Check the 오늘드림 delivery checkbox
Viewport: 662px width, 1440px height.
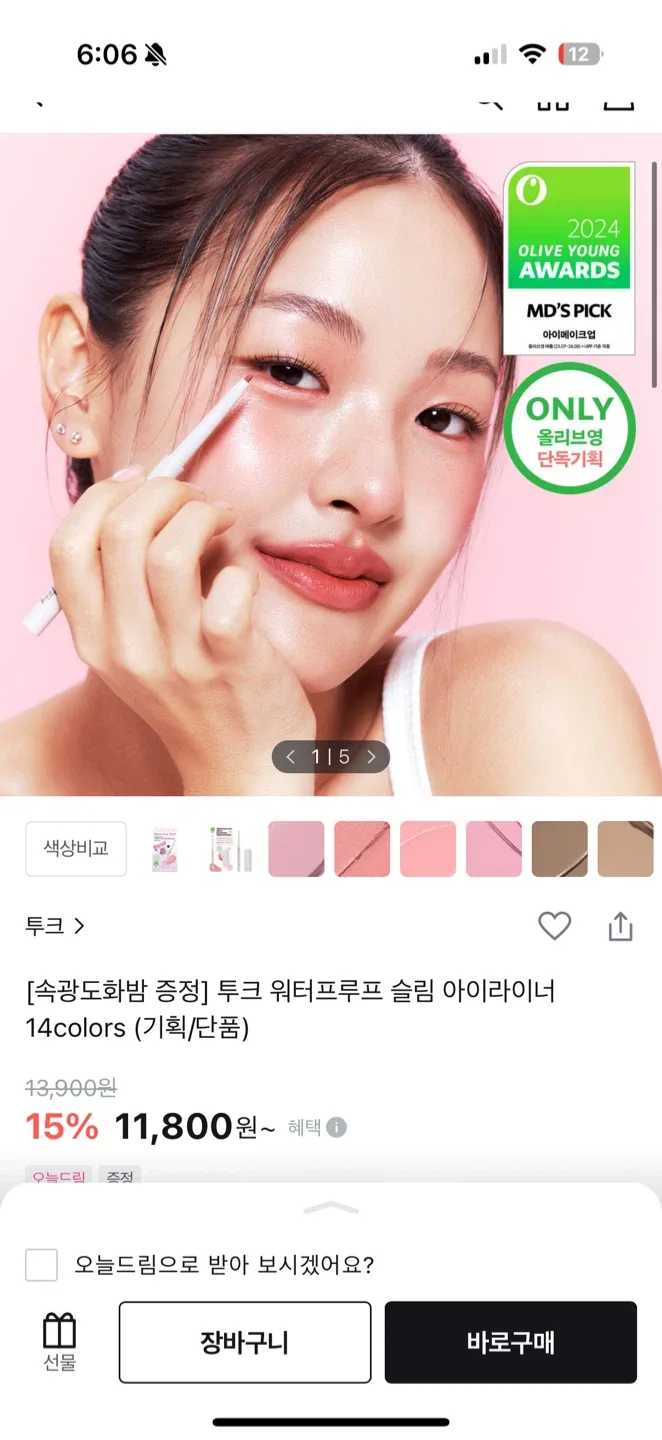tap(41, 1265)
